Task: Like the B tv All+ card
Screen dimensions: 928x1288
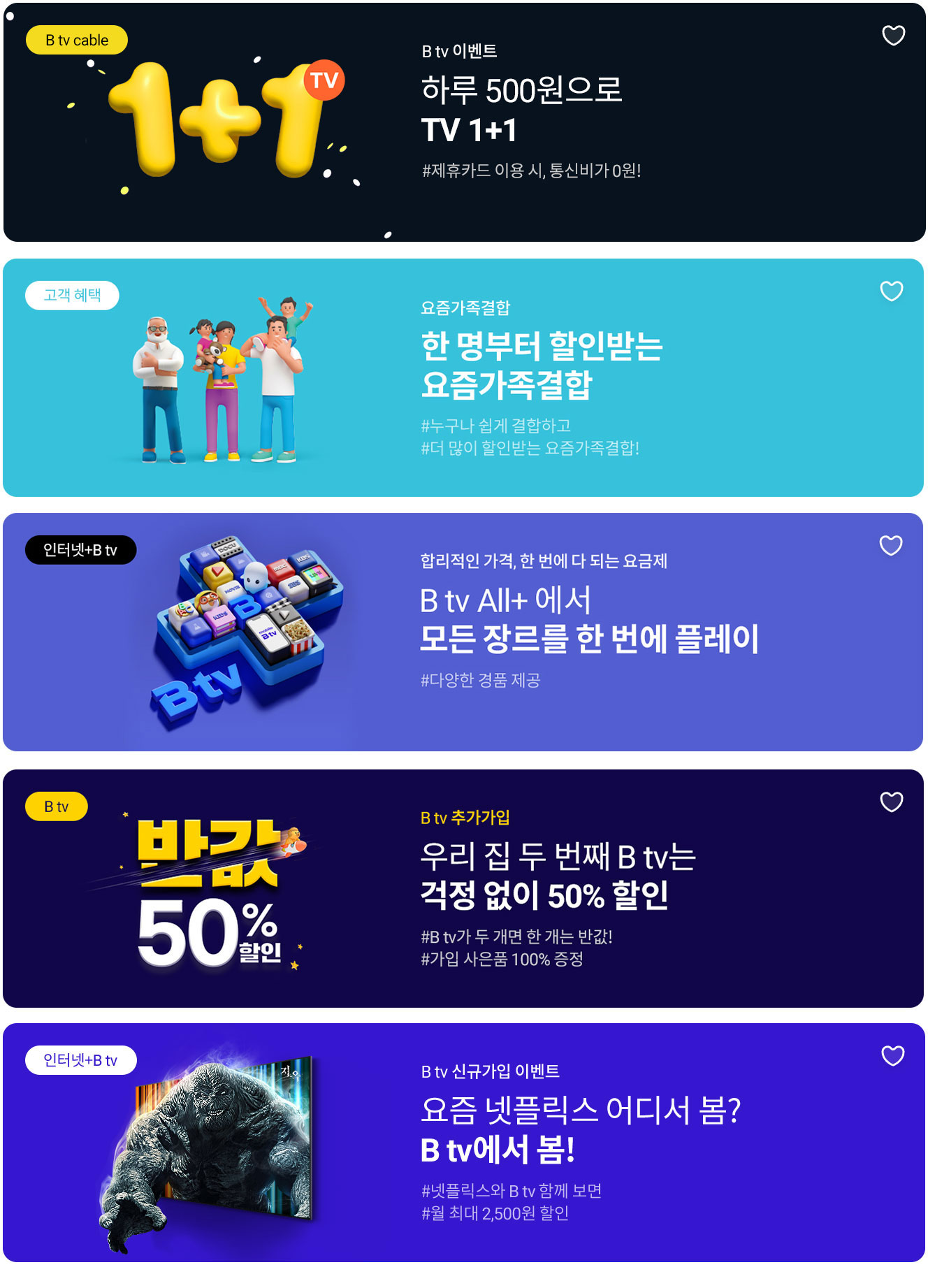Action: 890,545
